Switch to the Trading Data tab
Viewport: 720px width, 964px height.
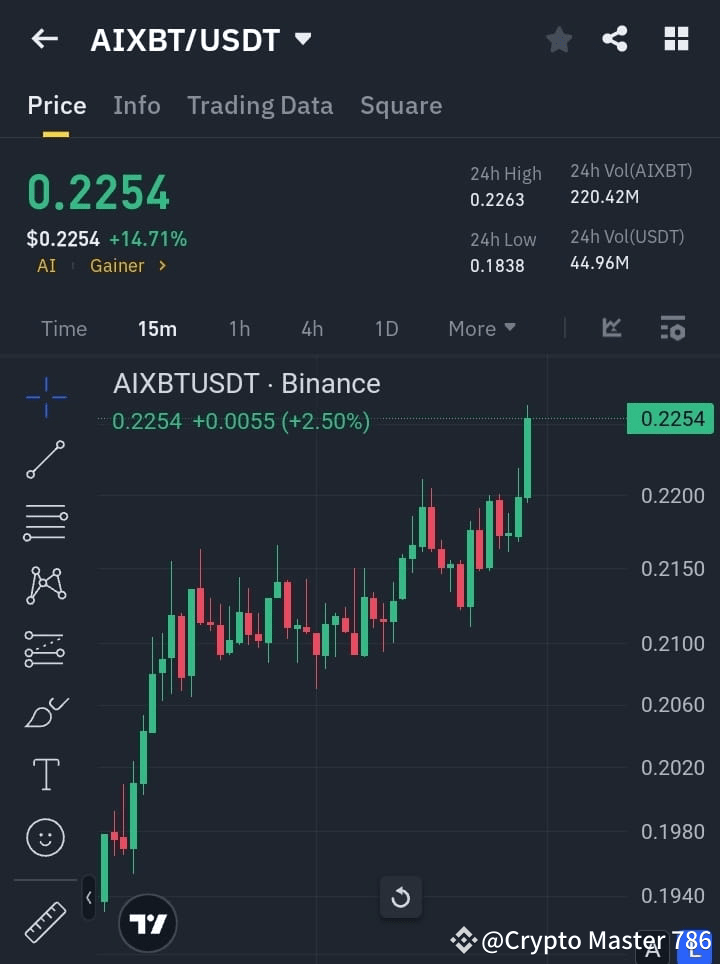click(260, 105)
